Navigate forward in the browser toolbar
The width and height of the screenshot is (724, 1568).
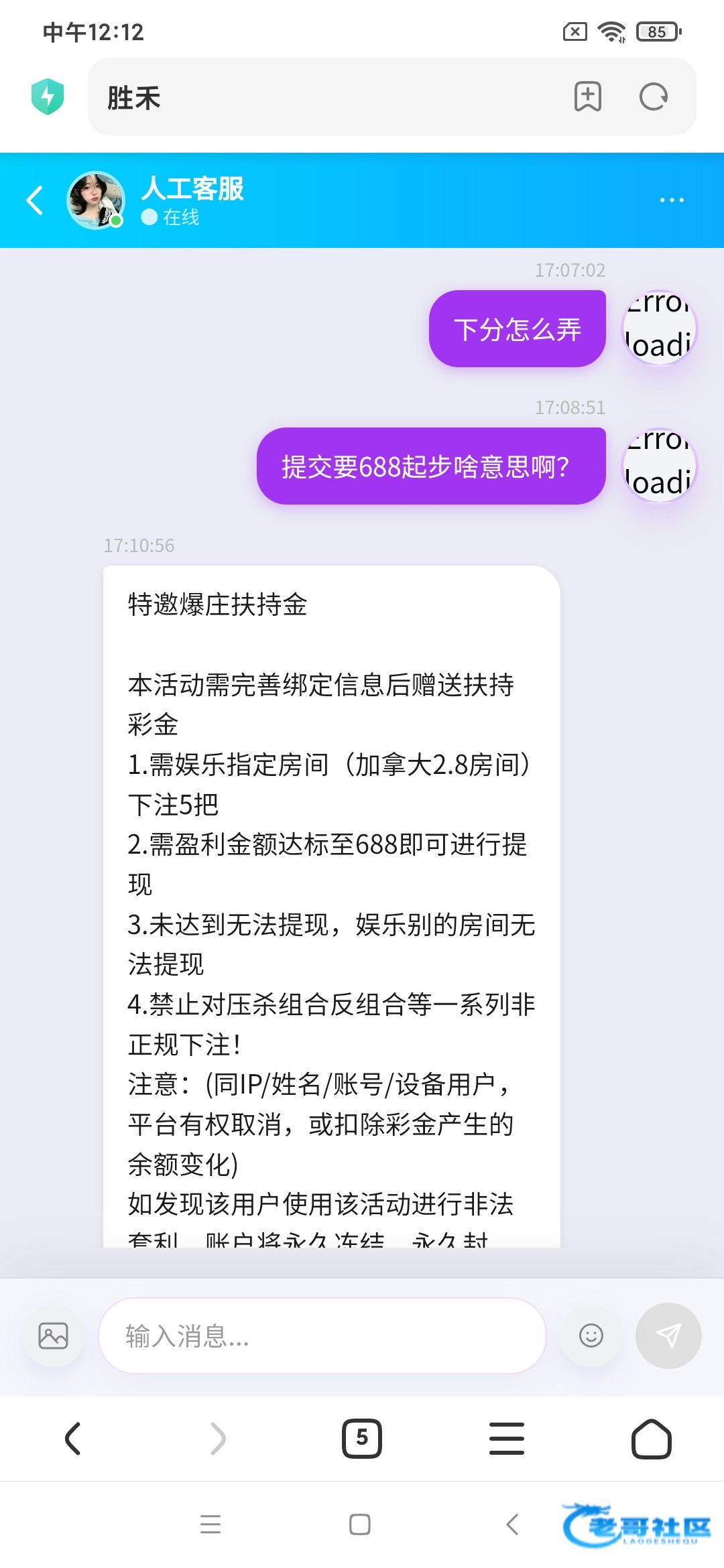219,1438
